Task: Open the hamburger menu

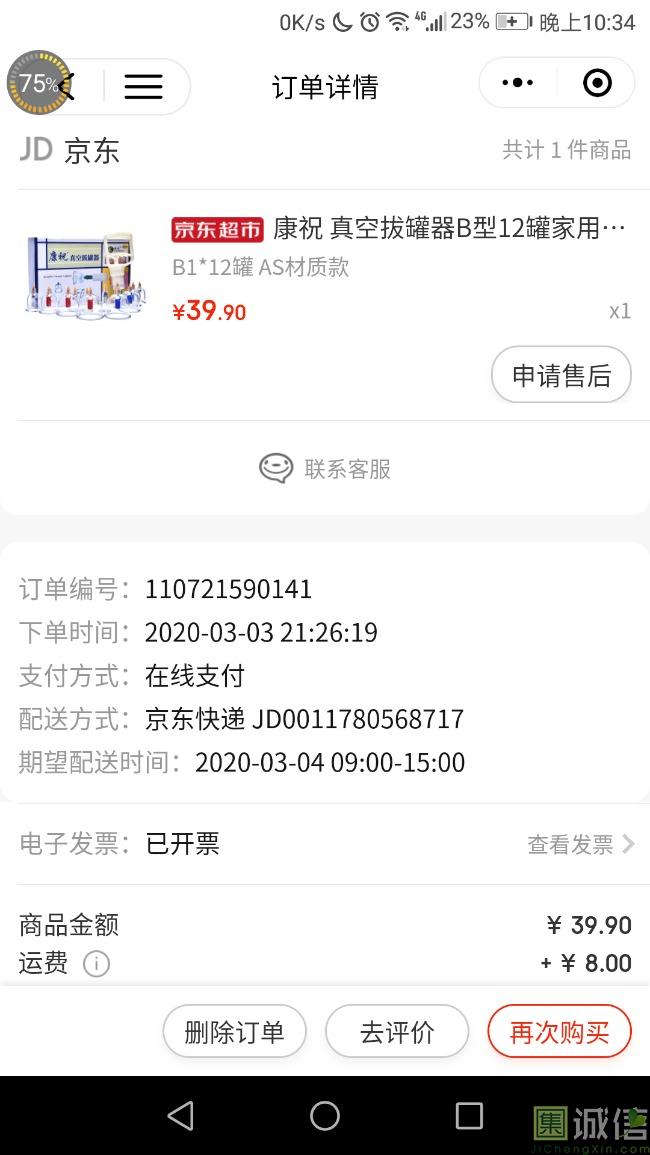Action: coord(143,86)
